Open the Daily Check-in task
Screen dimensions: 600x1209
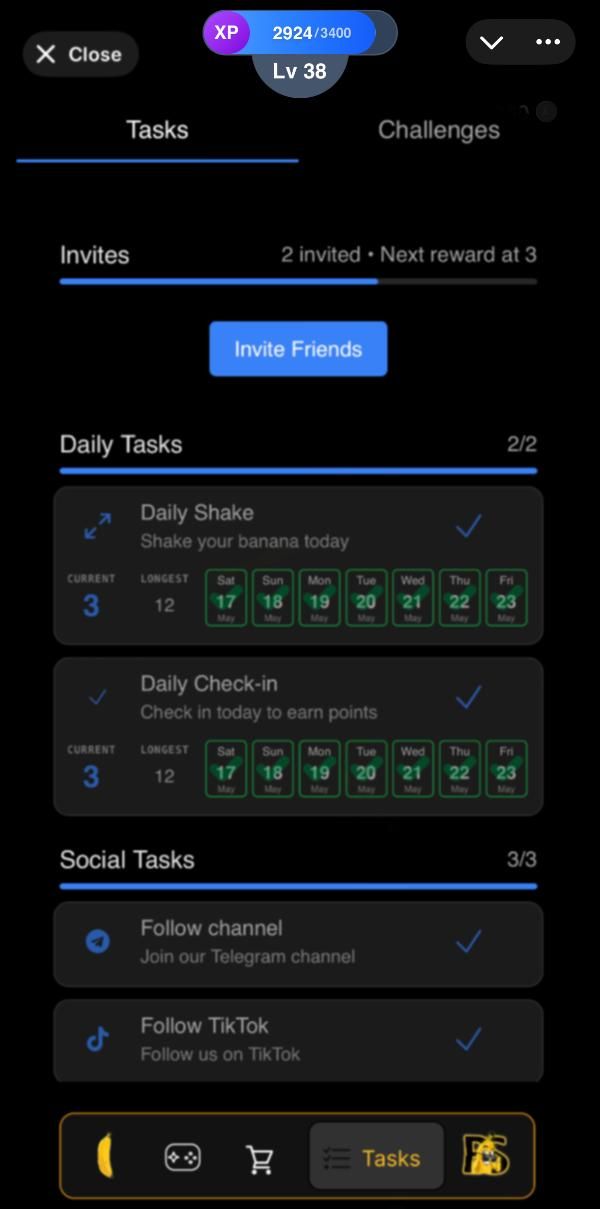pos(298,698)
